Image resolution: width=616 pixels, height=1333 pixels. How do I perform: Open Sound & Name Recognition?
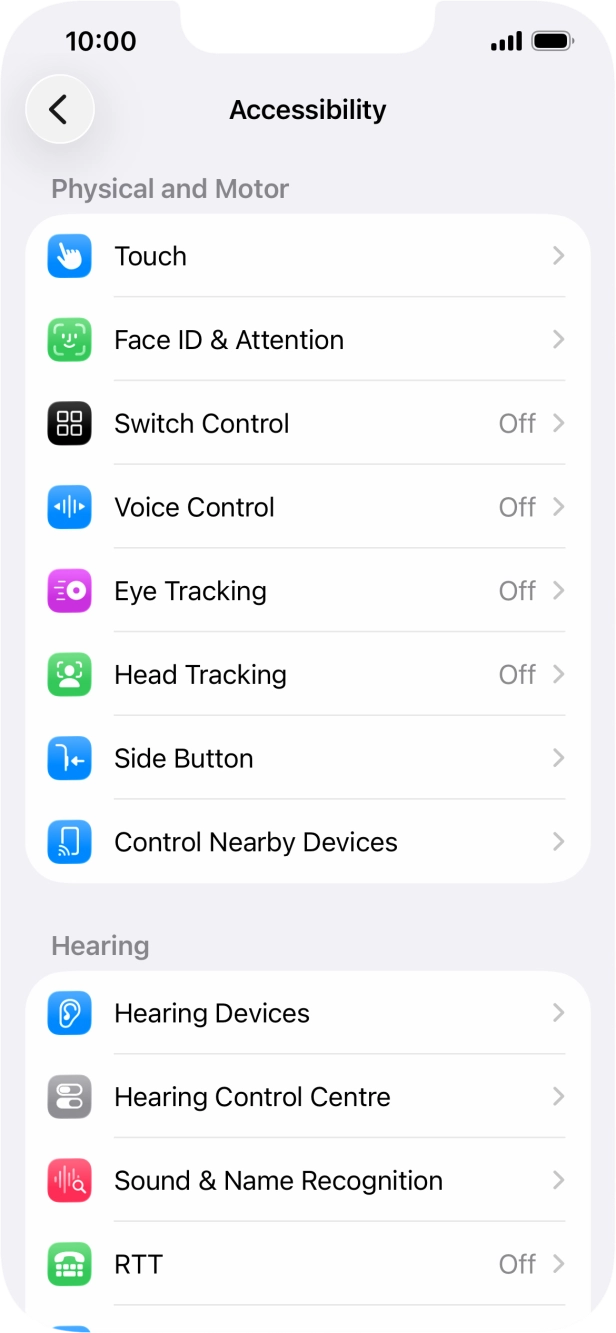pyautogui.click(x=308, y=1181)
